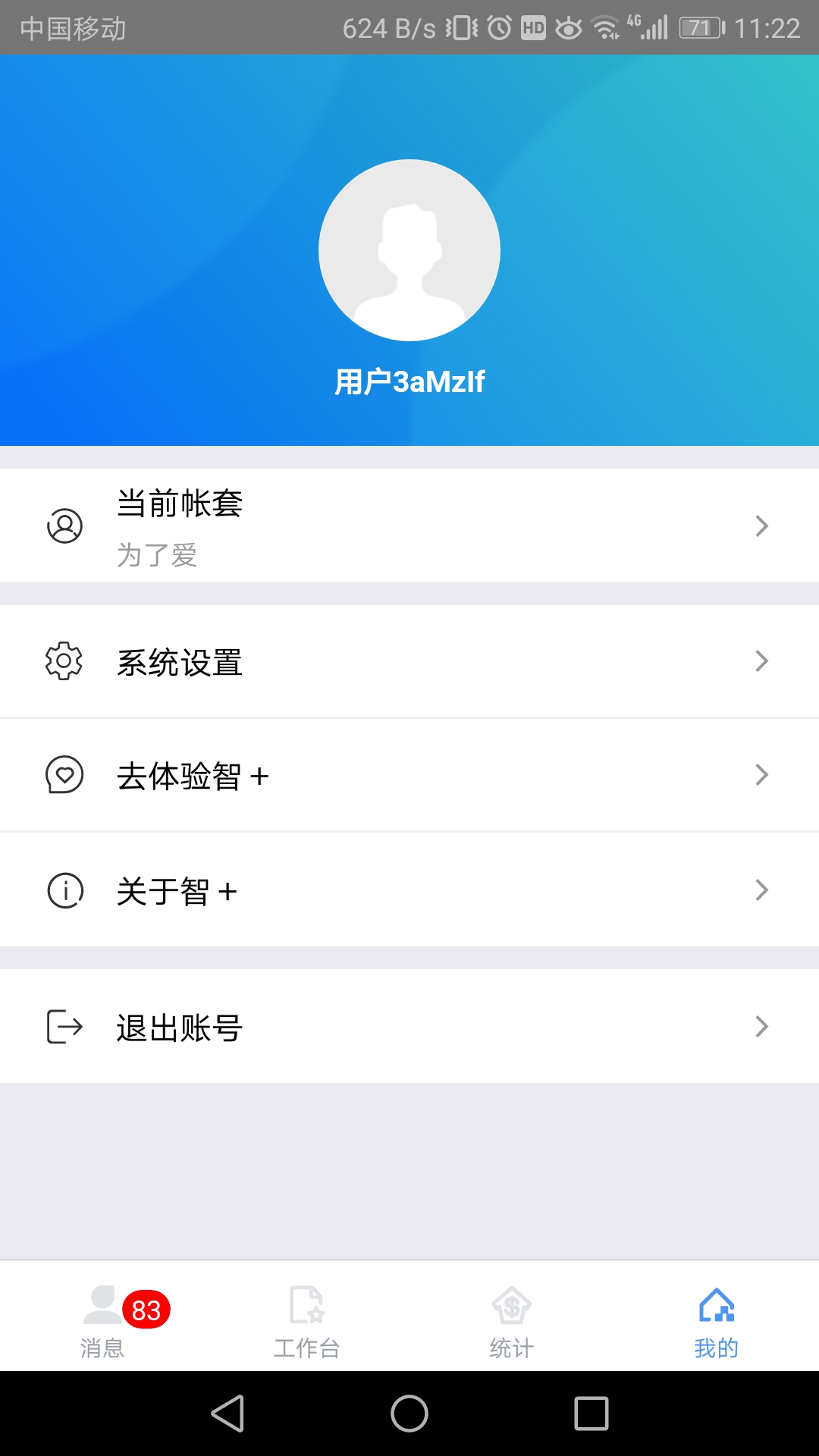Image resolution: width=819 pixels, height=1456 pixels.
Task: Expand the 当前帐套 row chevron
Action: coord(761,526)
